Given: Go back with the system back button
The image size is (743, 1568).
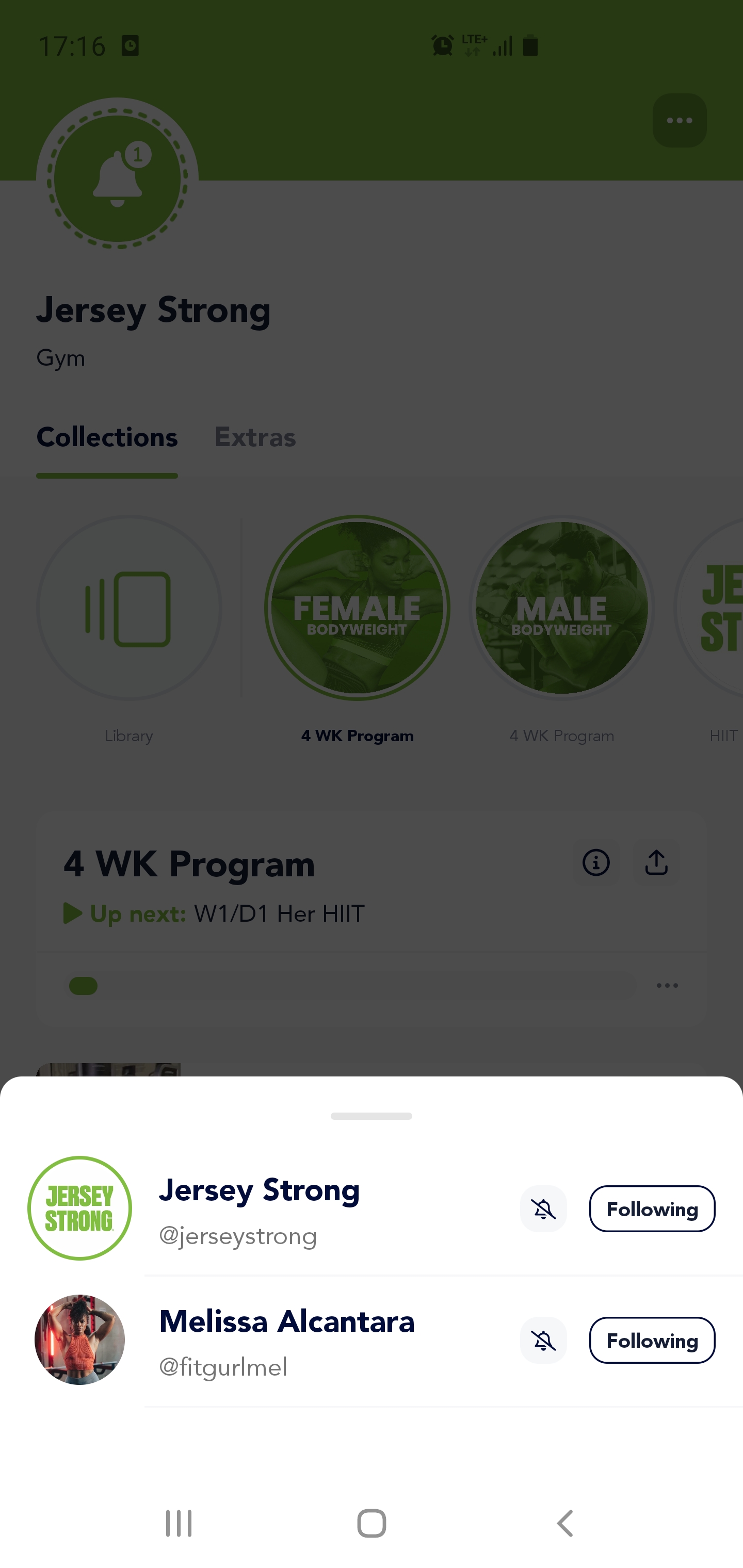Looking at the screenshot, I should pos(564,1524).
